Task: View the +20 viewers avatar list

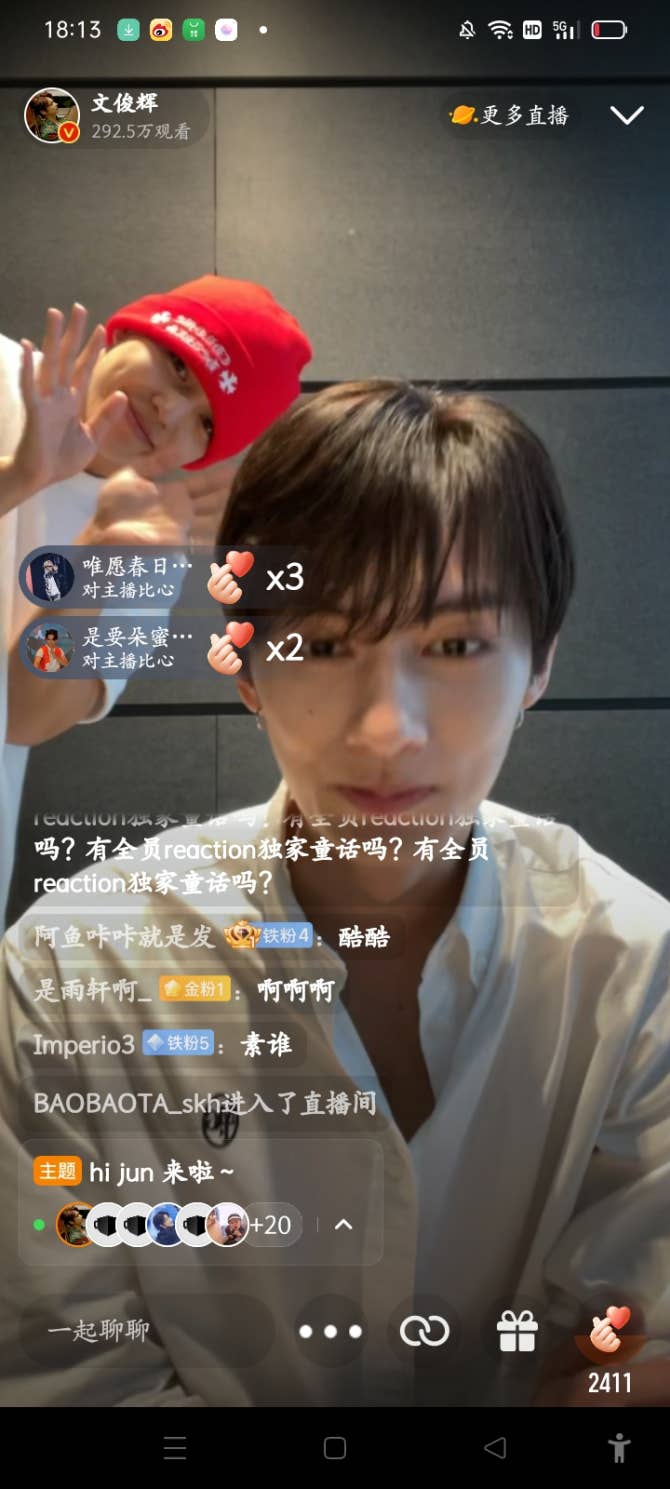Action: click(x=270, y=1224)
